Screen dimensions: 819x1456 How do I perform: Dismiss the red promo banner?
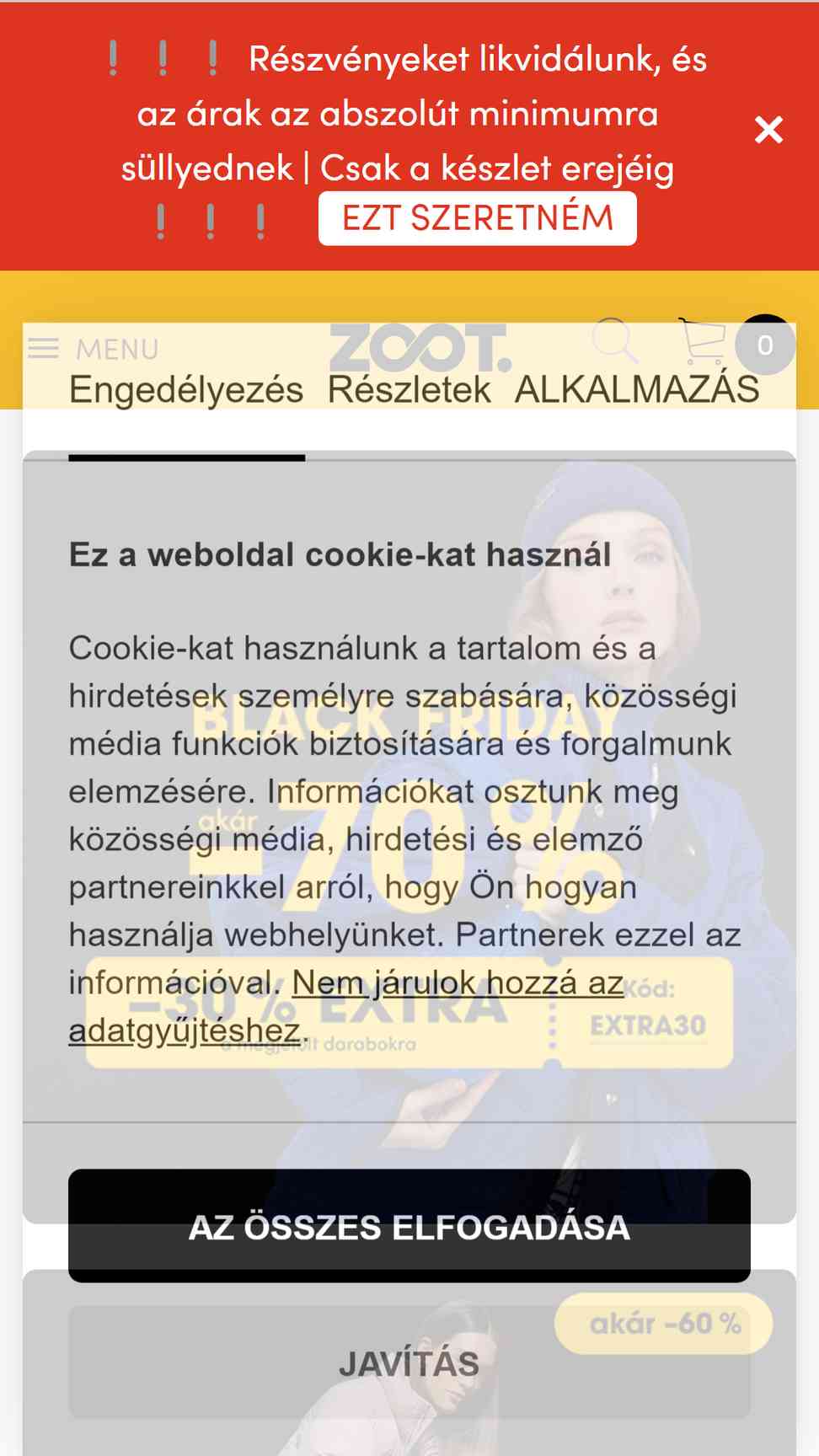click(x=768, y=131)
